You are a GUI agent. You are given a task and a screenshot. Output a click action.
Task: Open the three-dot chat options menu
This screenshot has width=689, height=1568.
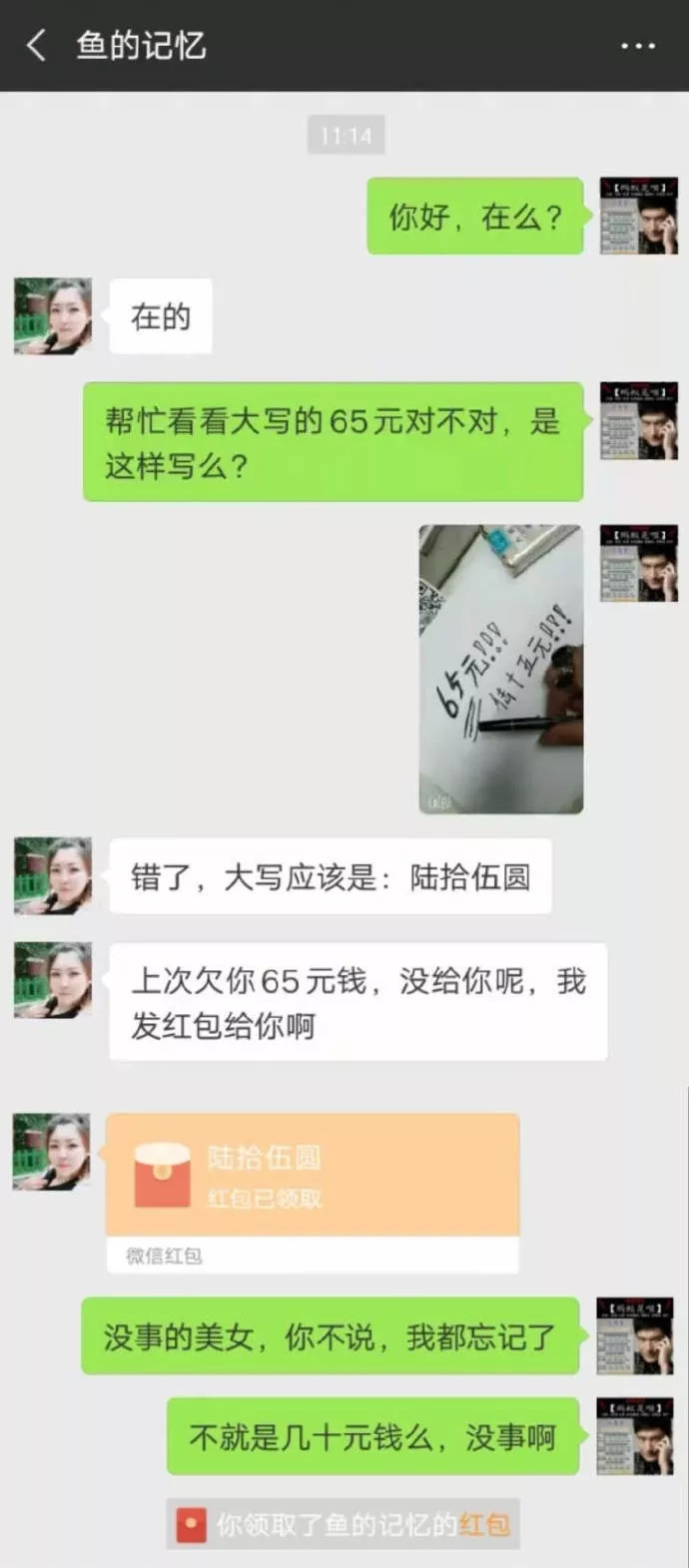click(x=637, y=46)
